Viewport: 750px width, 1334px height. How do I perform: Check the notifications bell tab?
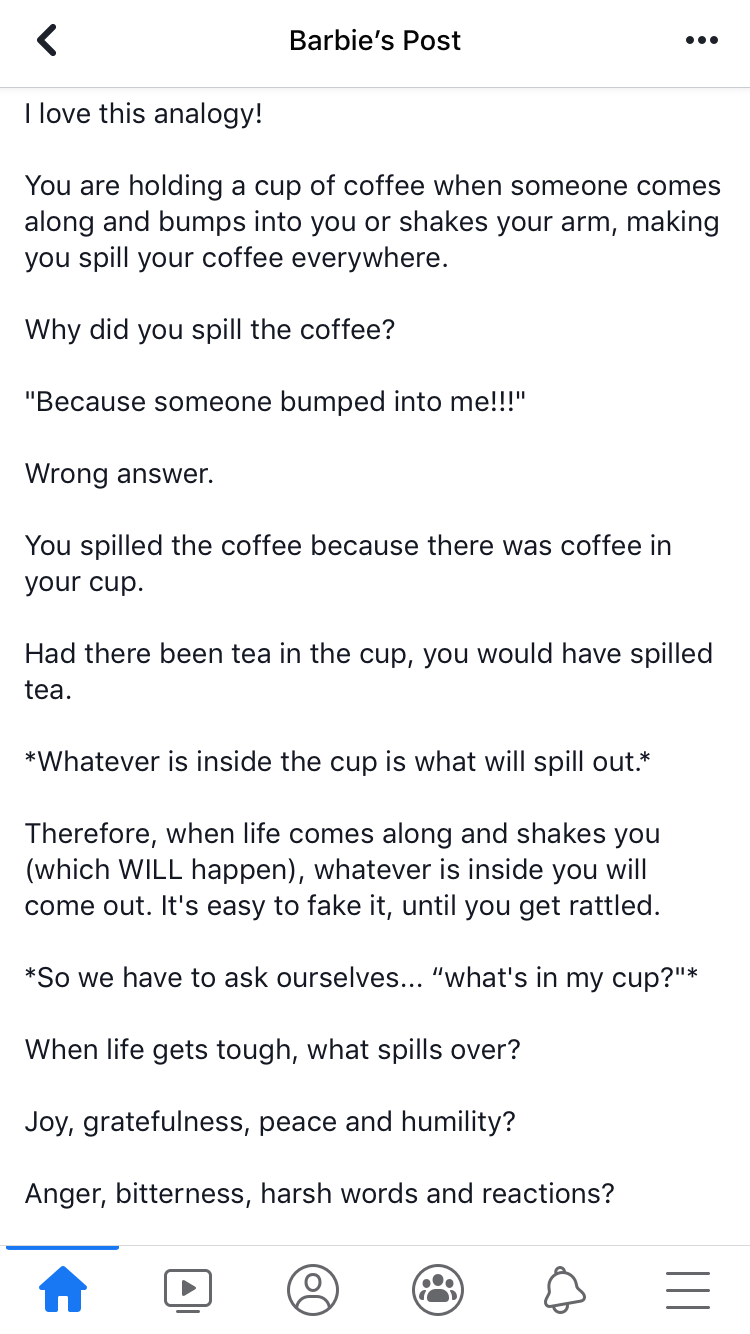click(x=563, y=1289)
